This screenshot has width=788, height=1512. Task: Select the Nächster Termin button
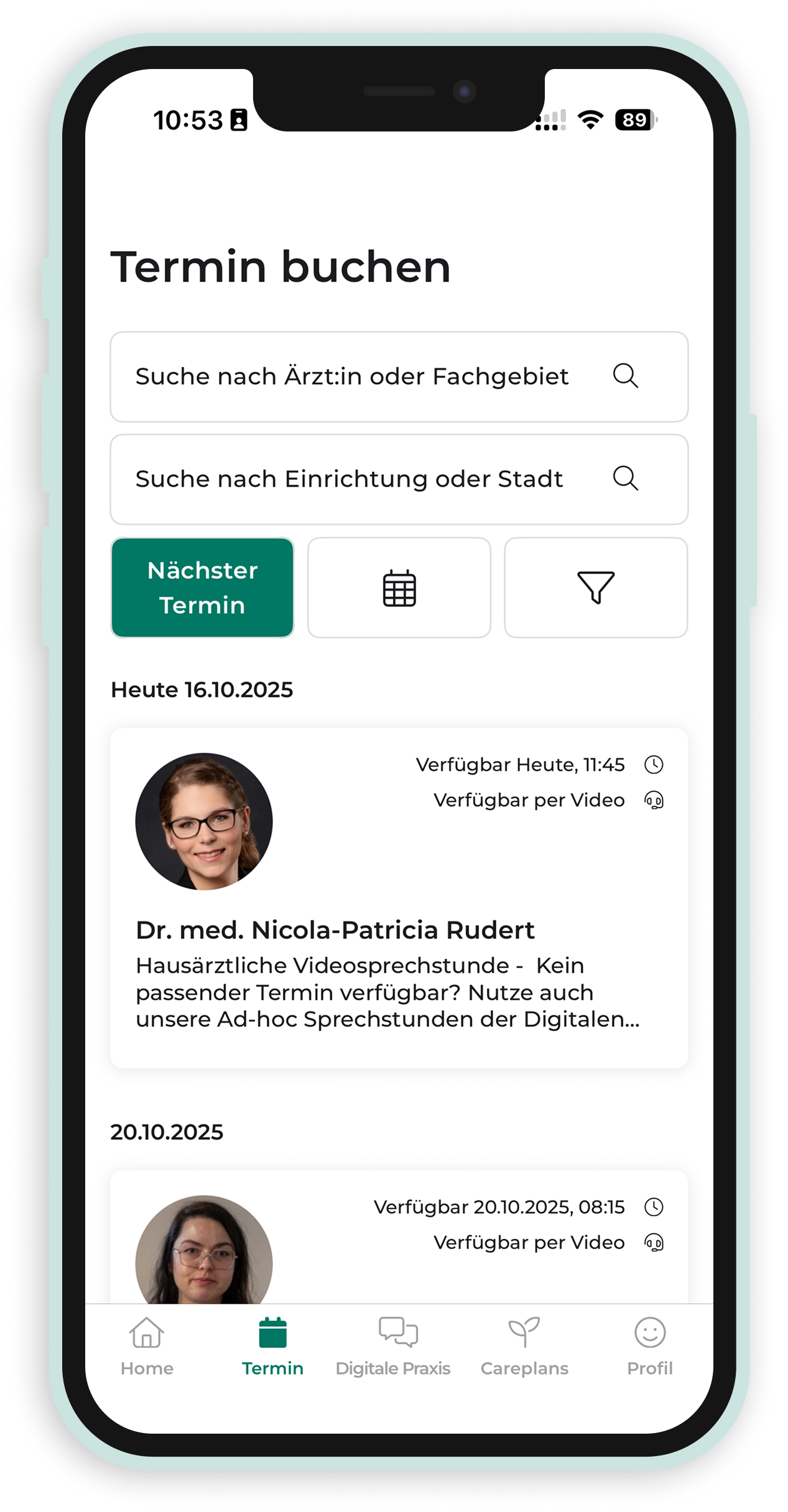tap(202, 588)
